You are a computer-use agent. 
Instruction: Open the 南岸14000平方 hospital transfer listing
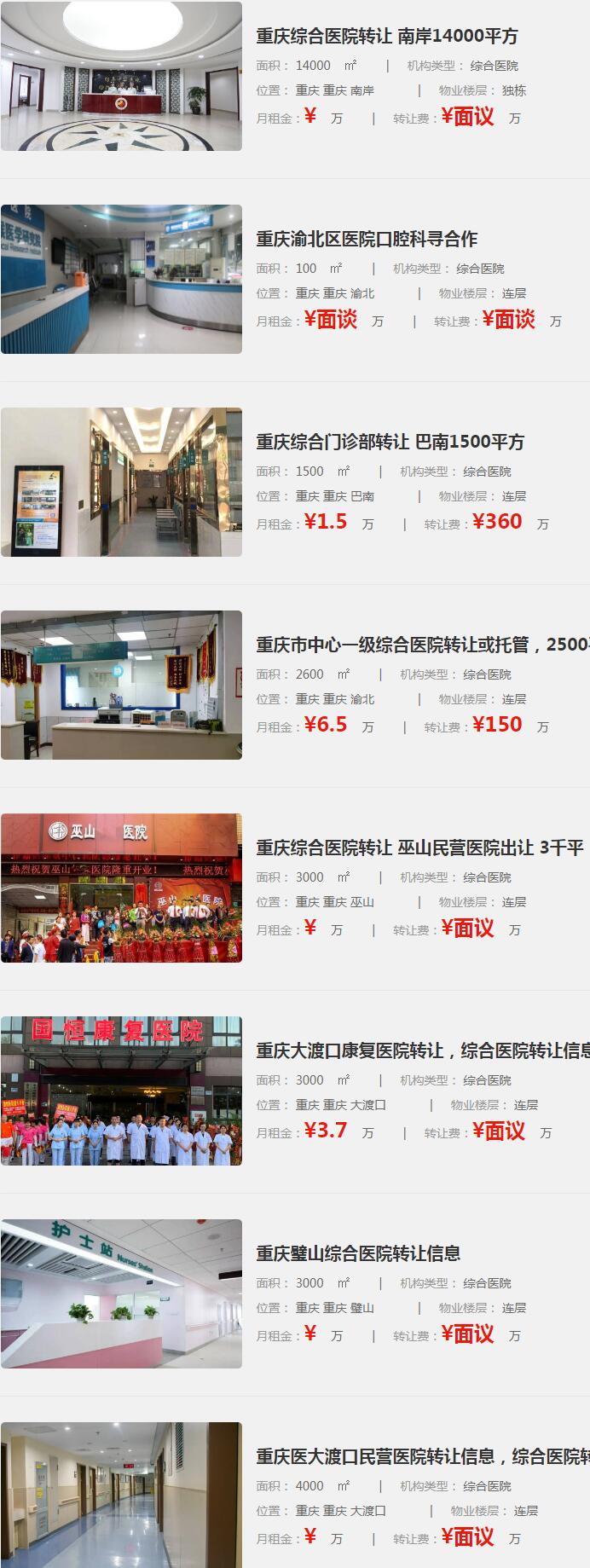click(387, 37)
